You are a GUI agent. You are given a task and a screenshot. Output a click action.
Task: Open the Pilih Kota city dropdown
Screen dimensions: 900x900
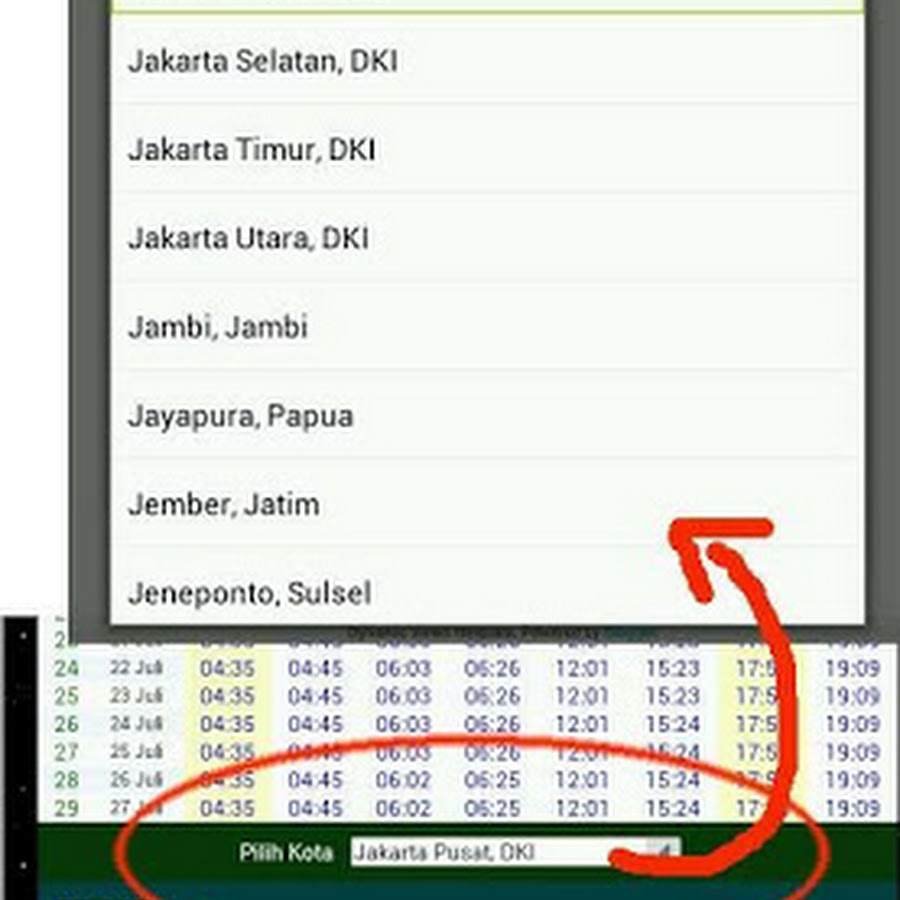coord(515,851)
